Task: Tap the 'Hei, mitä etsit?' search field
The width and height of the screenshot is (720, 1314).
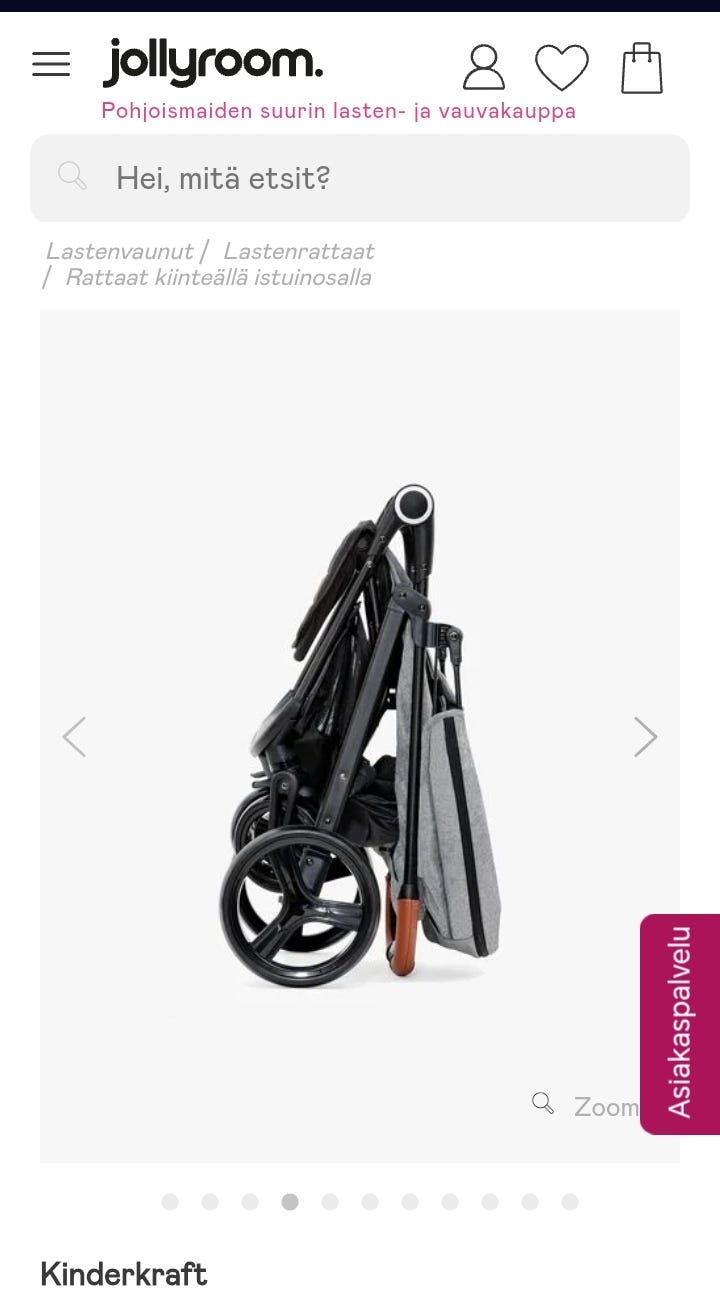Action: pos(360,178)
